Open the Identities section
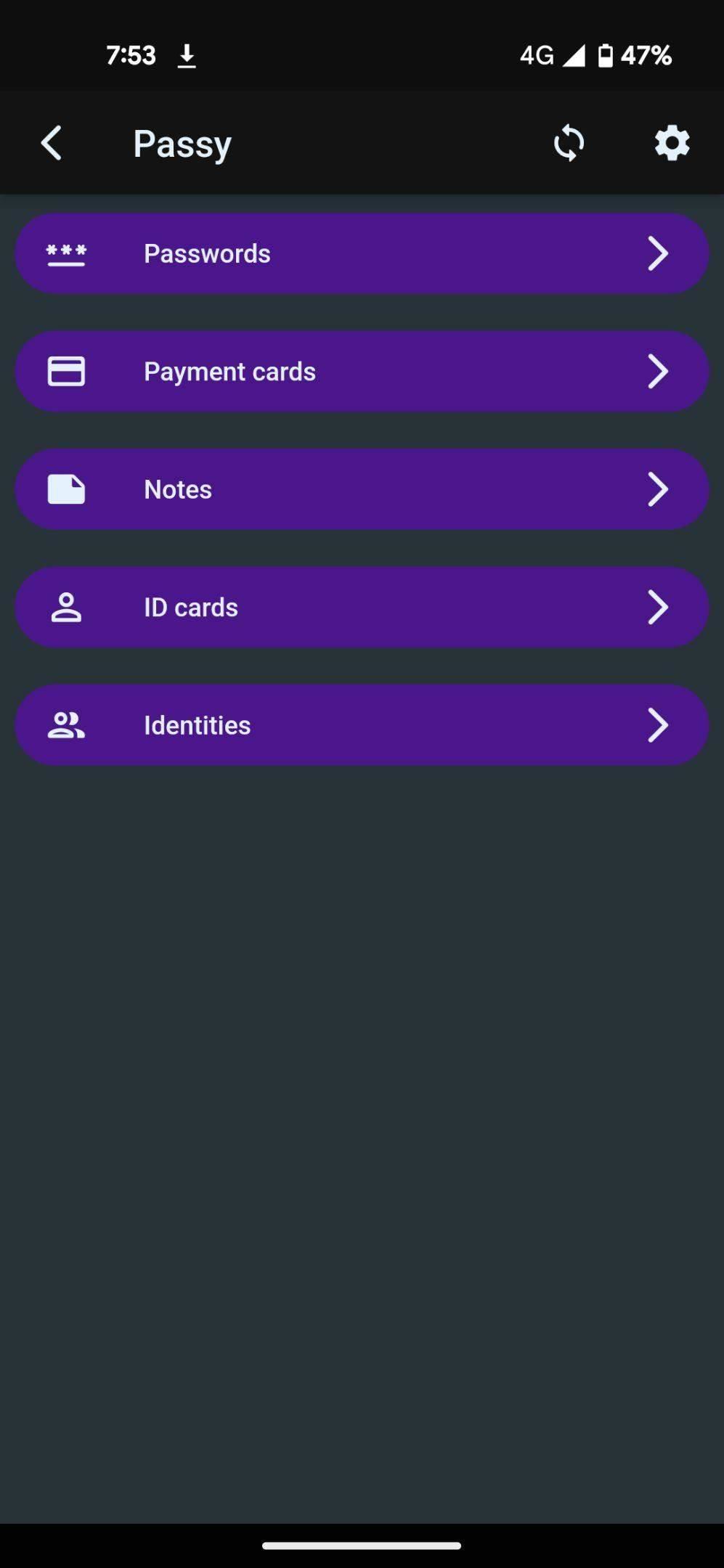Viewport: 724px width, 1568px height. [x=361, y=724]
